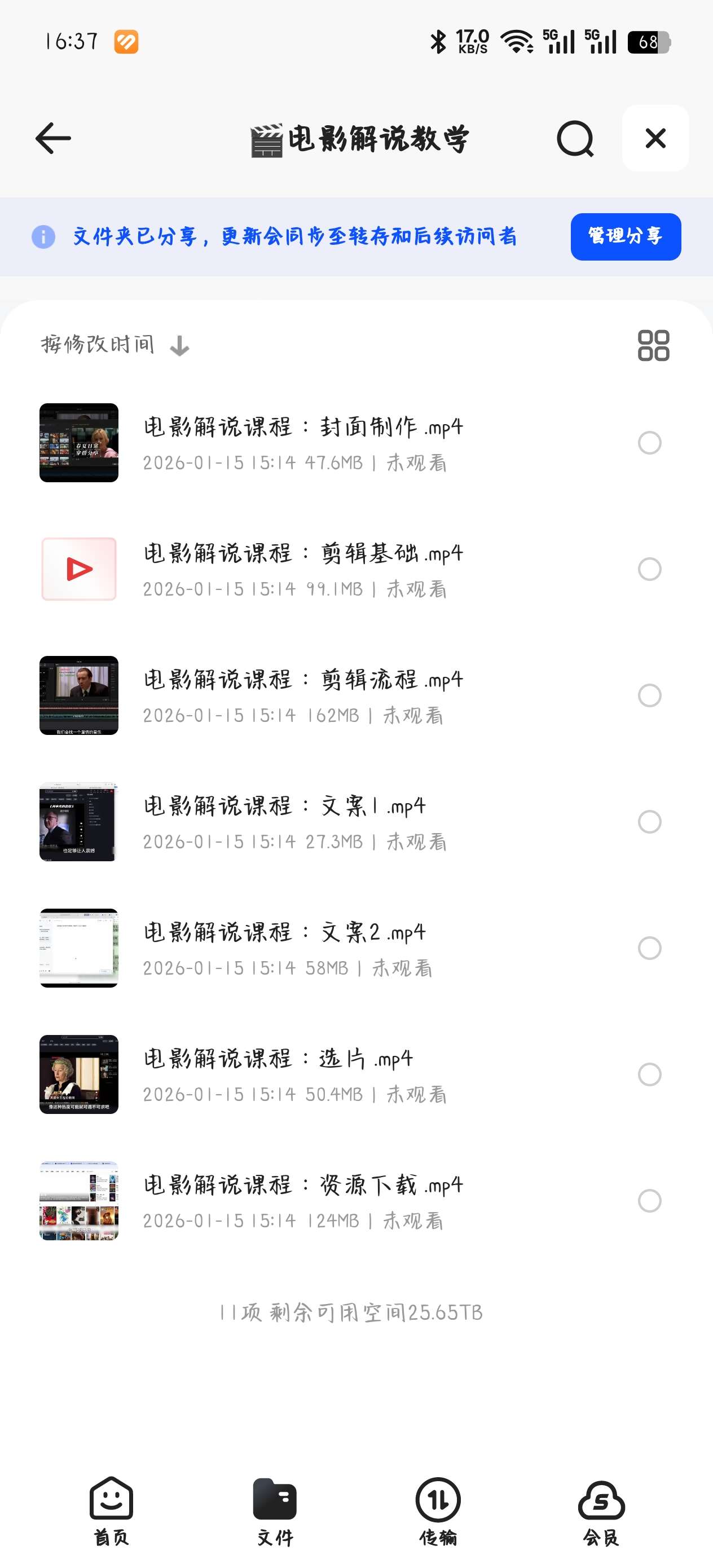
Task: Select the 资源下载.mp4 file circle
Action: [x=649, y=1200]
